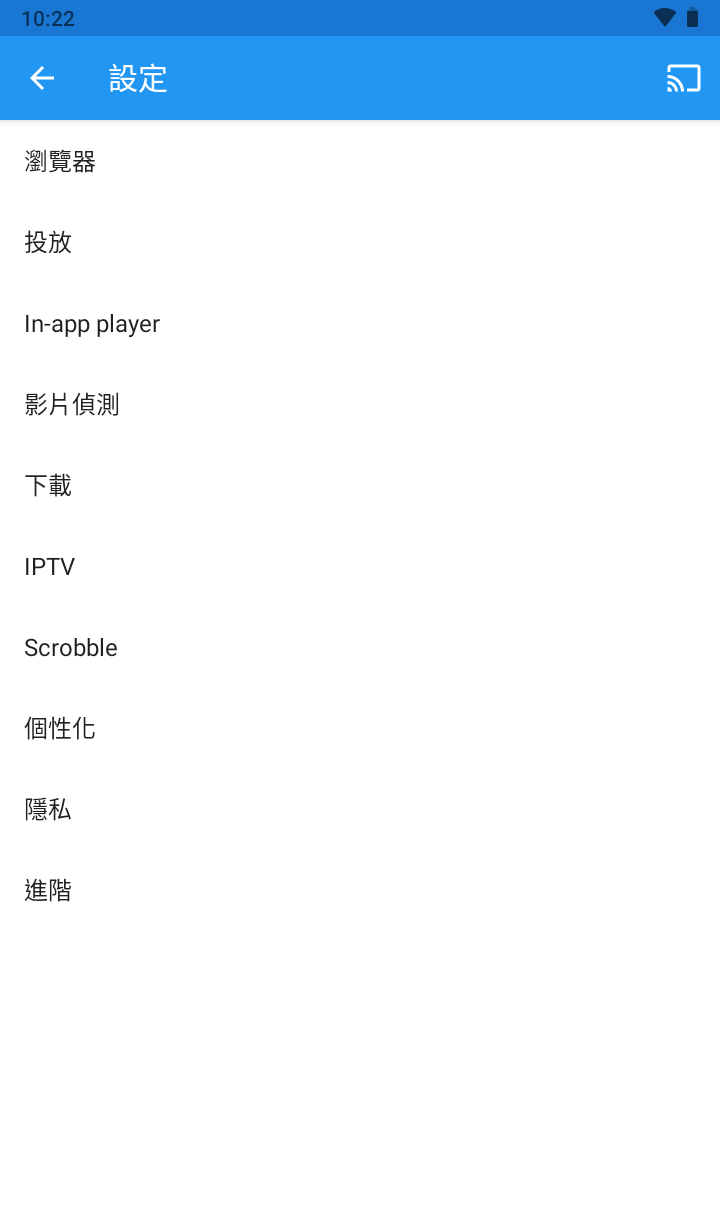The width and height of the screenshot is (720, 1232).
Task: Open 影片偵測 settings
Action: pyautogui.click(x=72, y=405)
